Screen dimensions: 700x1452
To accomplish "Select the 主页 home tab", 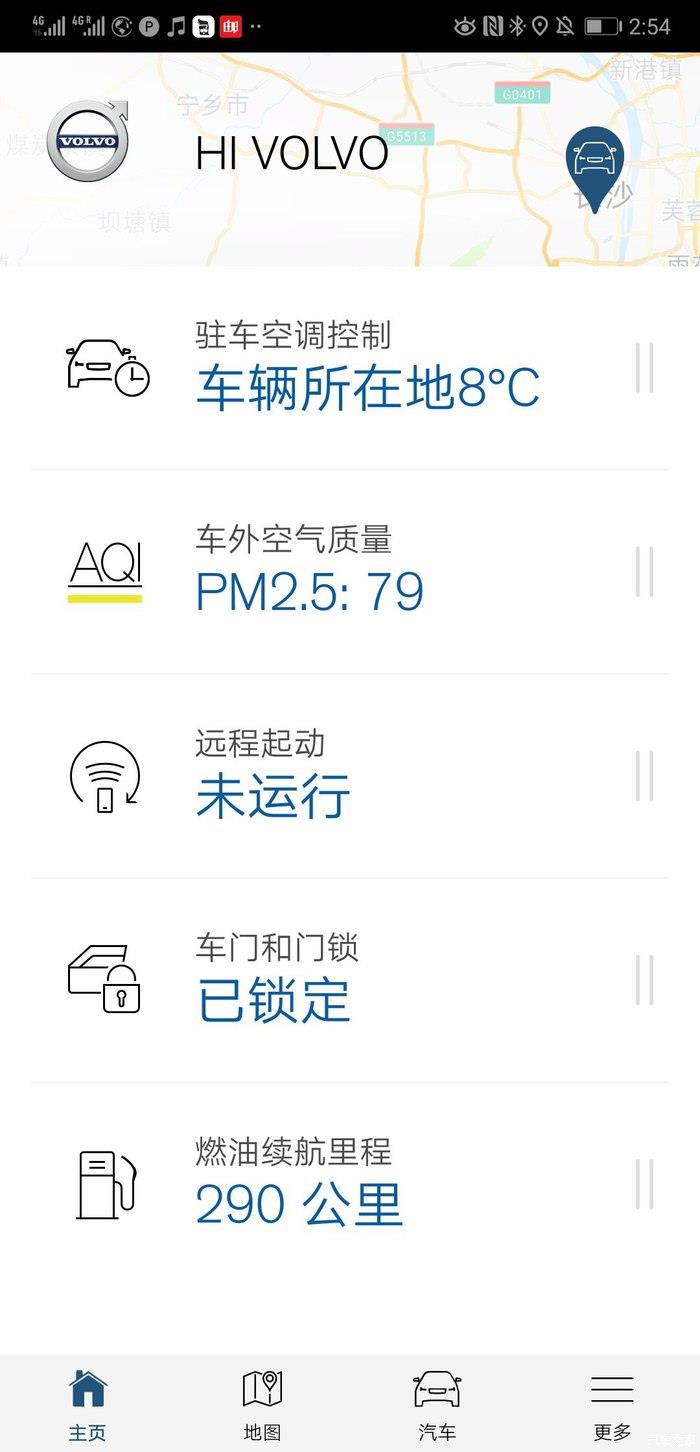I will coord(87,1404).
